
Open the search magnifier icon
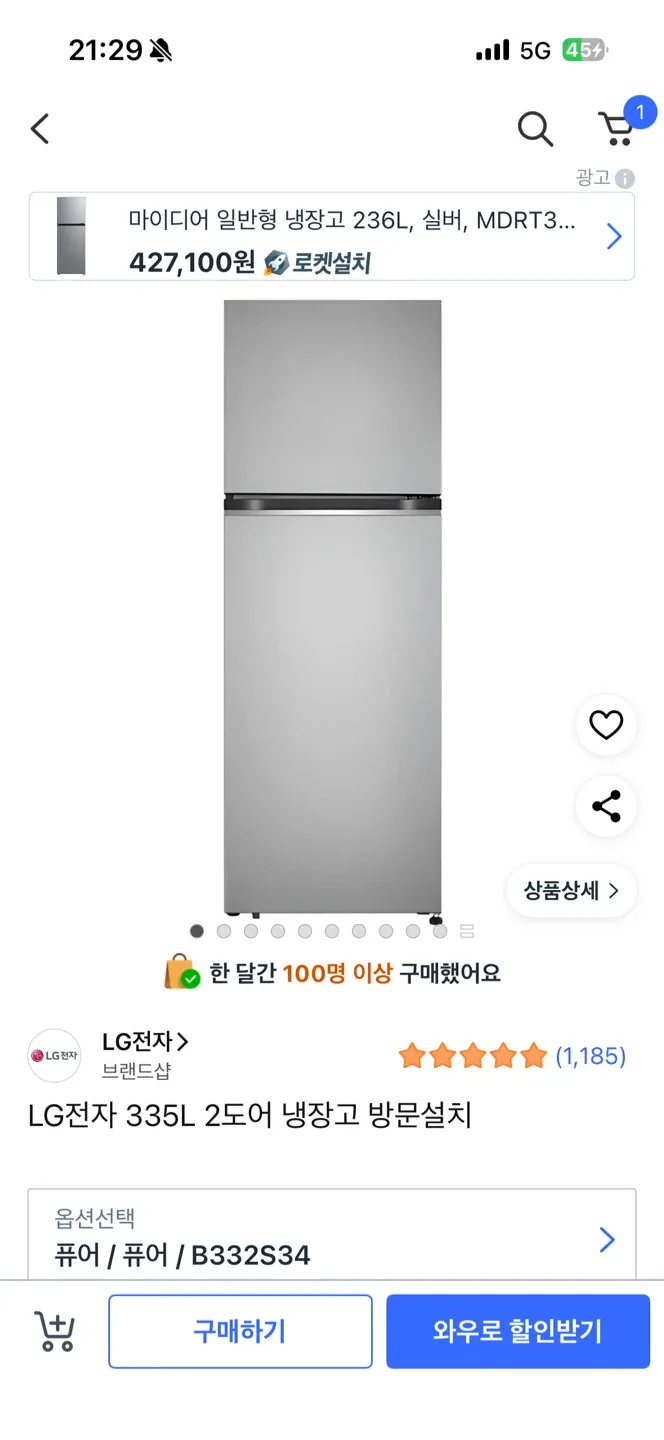[x=535, y=129]
